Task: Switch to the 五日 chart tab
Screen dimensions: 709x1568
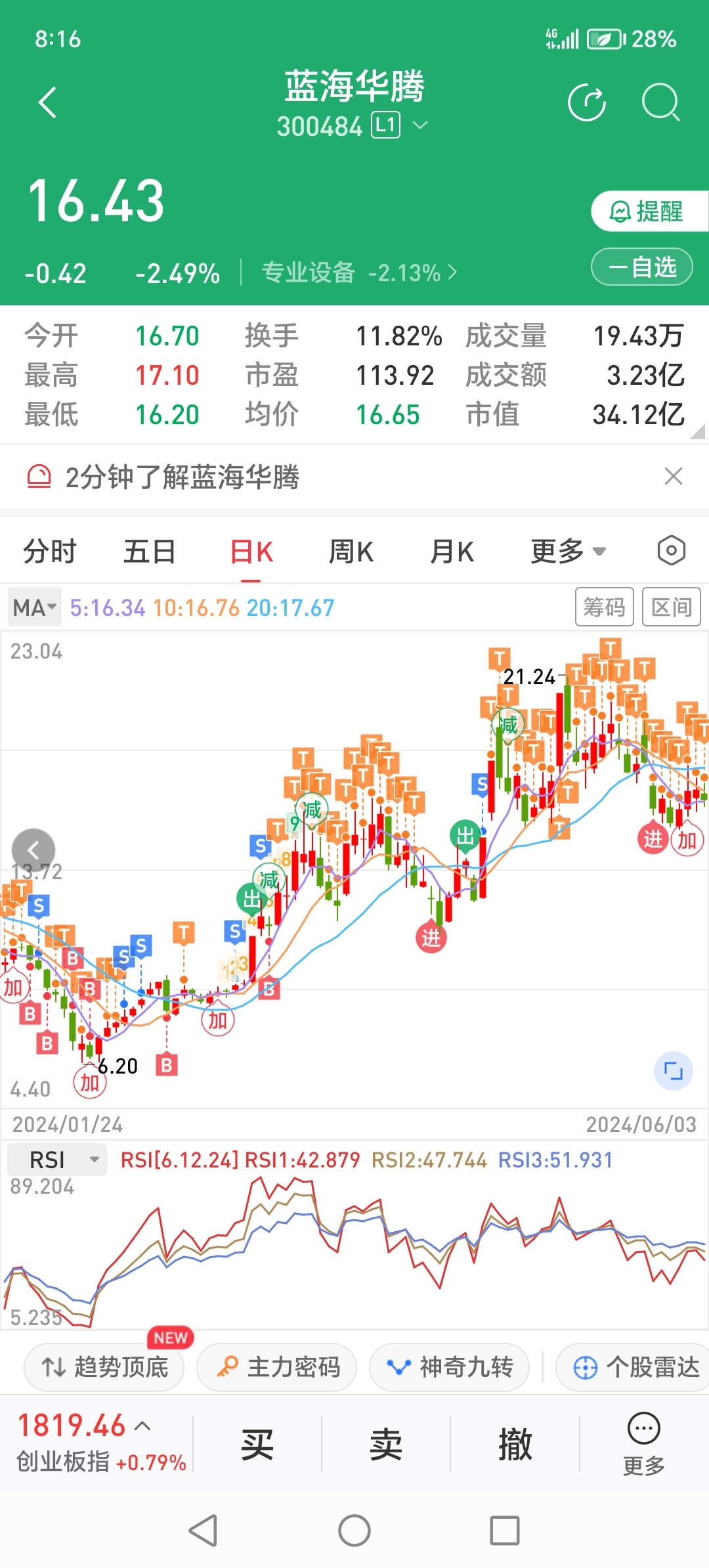Action: pos(150,552)
